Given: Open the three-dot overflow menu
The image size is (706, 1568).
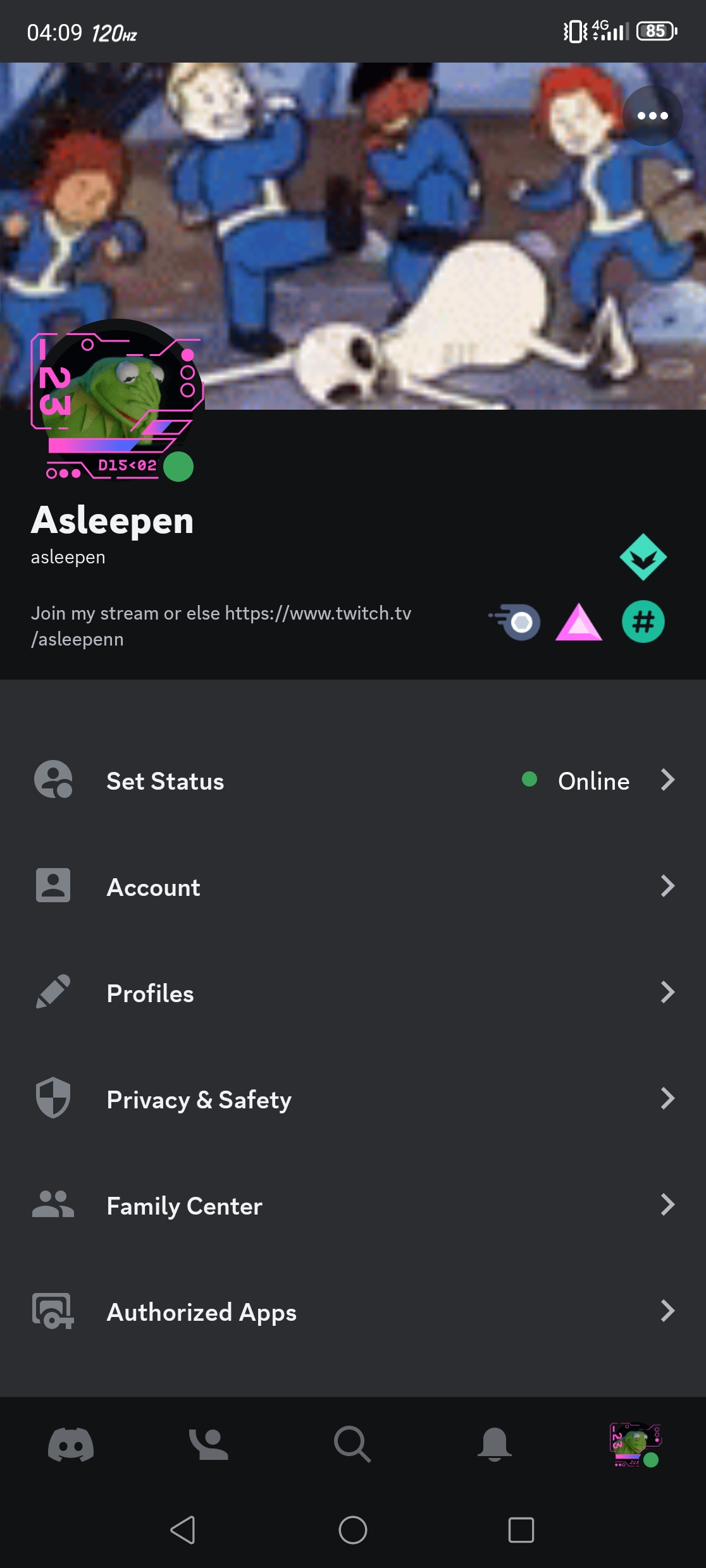Looking at the screenshot, I should [652, 116].
